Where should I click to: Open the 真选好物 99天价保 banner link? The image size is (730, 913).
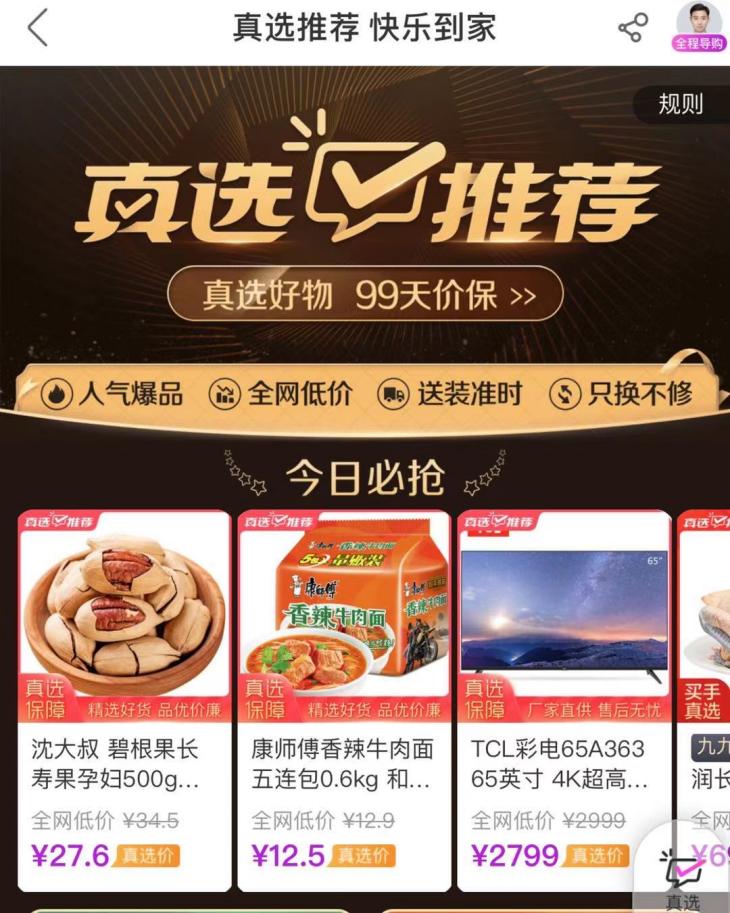[x=365, y=294]
